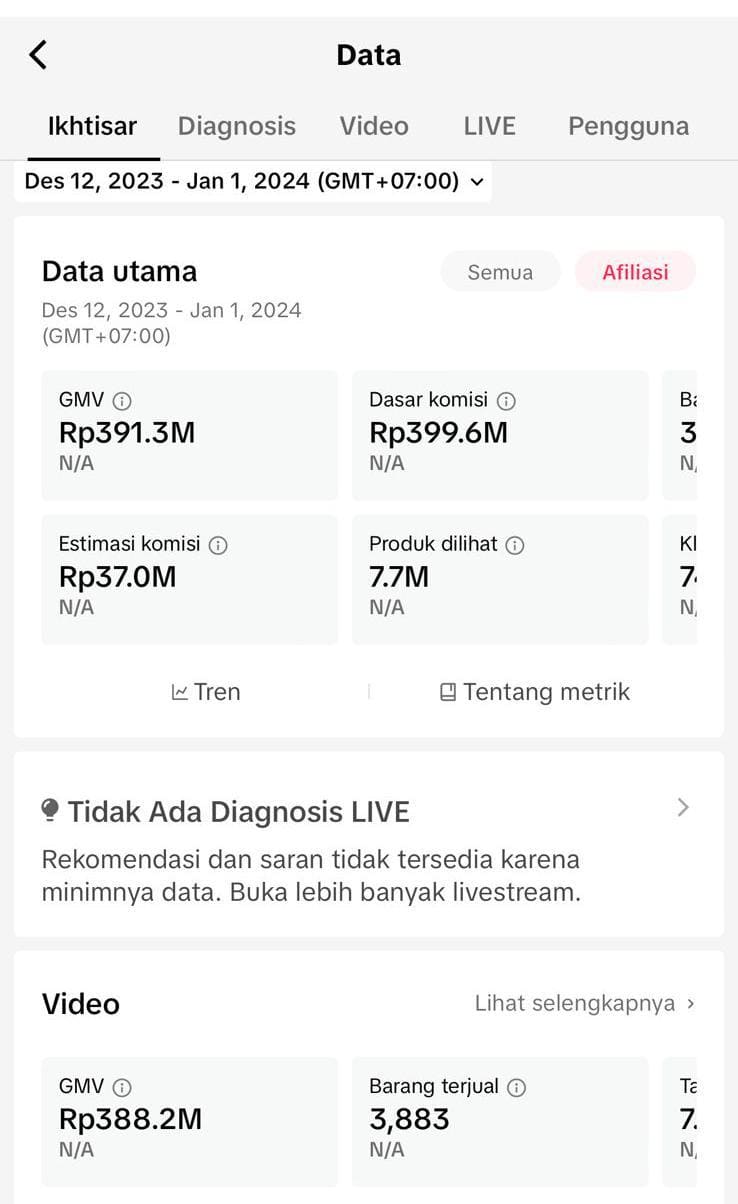Screen dimensions: 738x1204
Task: Open the Tidak Ada Diagnosis LIVE card
Action: tap(369, 844)
